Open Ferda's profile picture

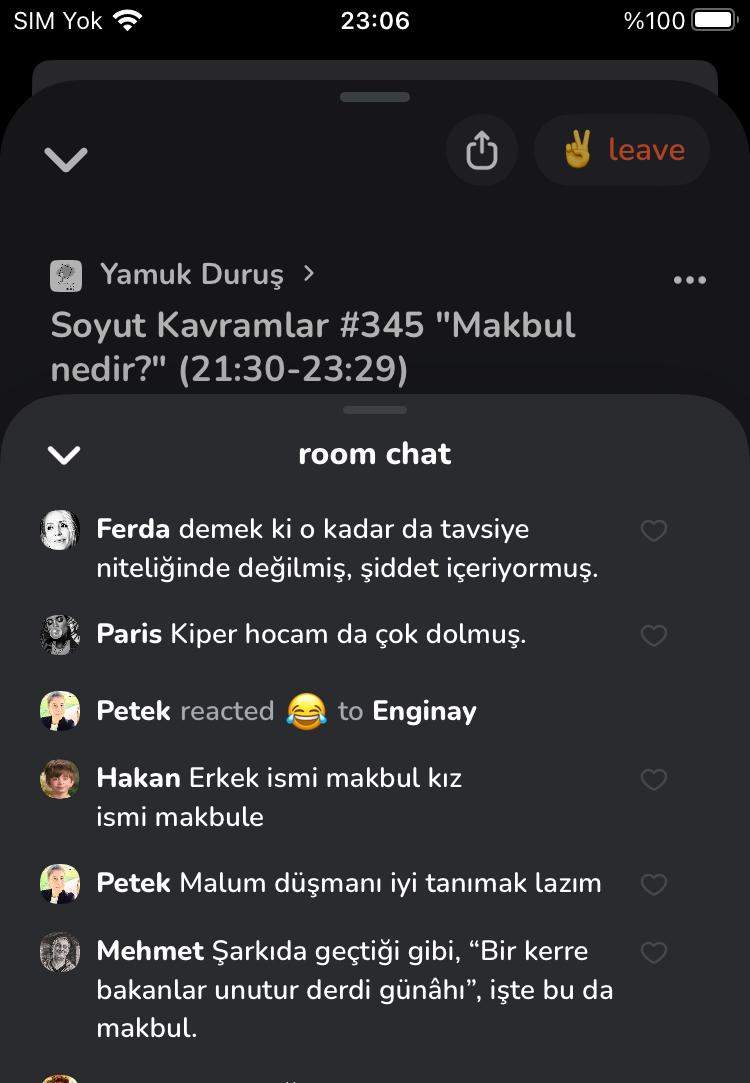60,530
